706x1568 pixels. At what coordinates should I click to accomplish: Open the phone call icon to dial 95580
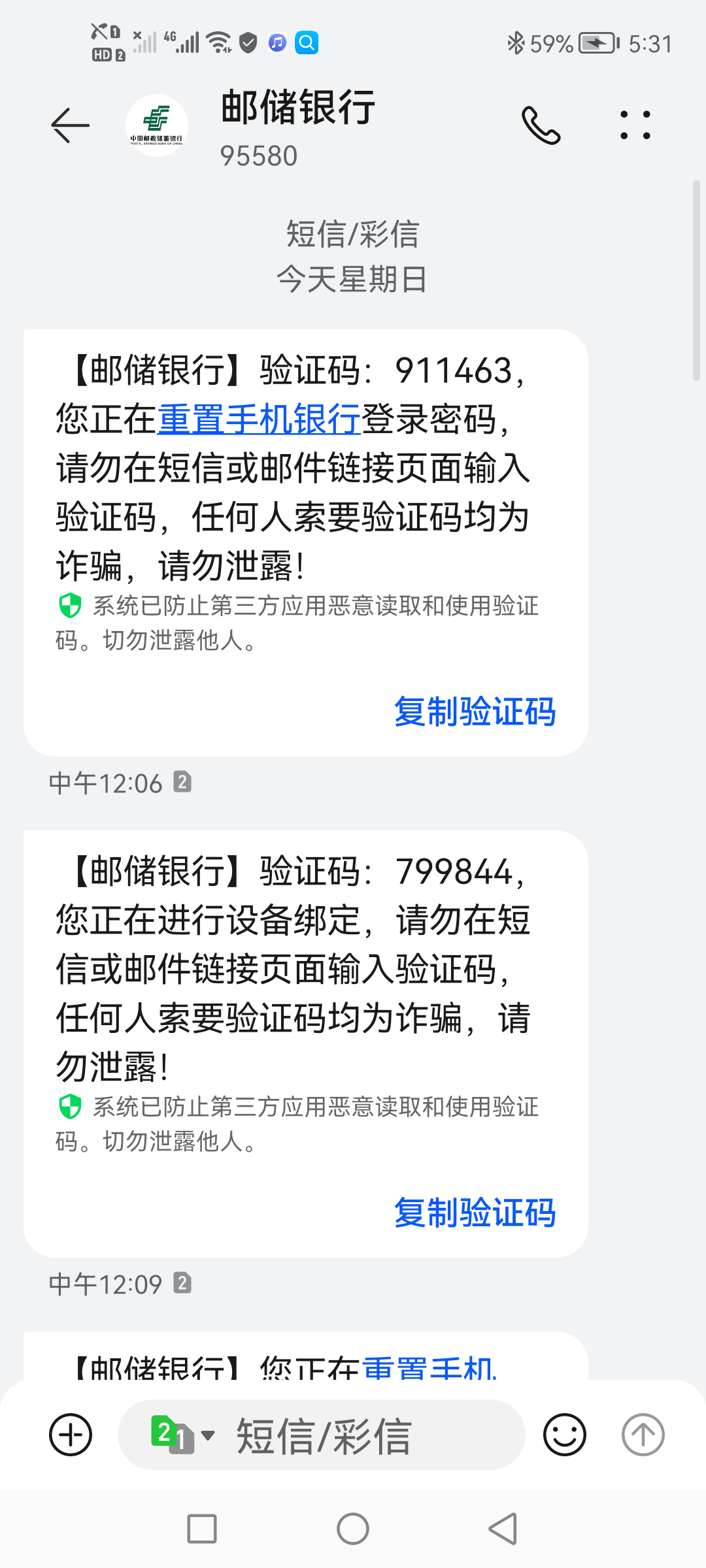(x=541, y=125)
